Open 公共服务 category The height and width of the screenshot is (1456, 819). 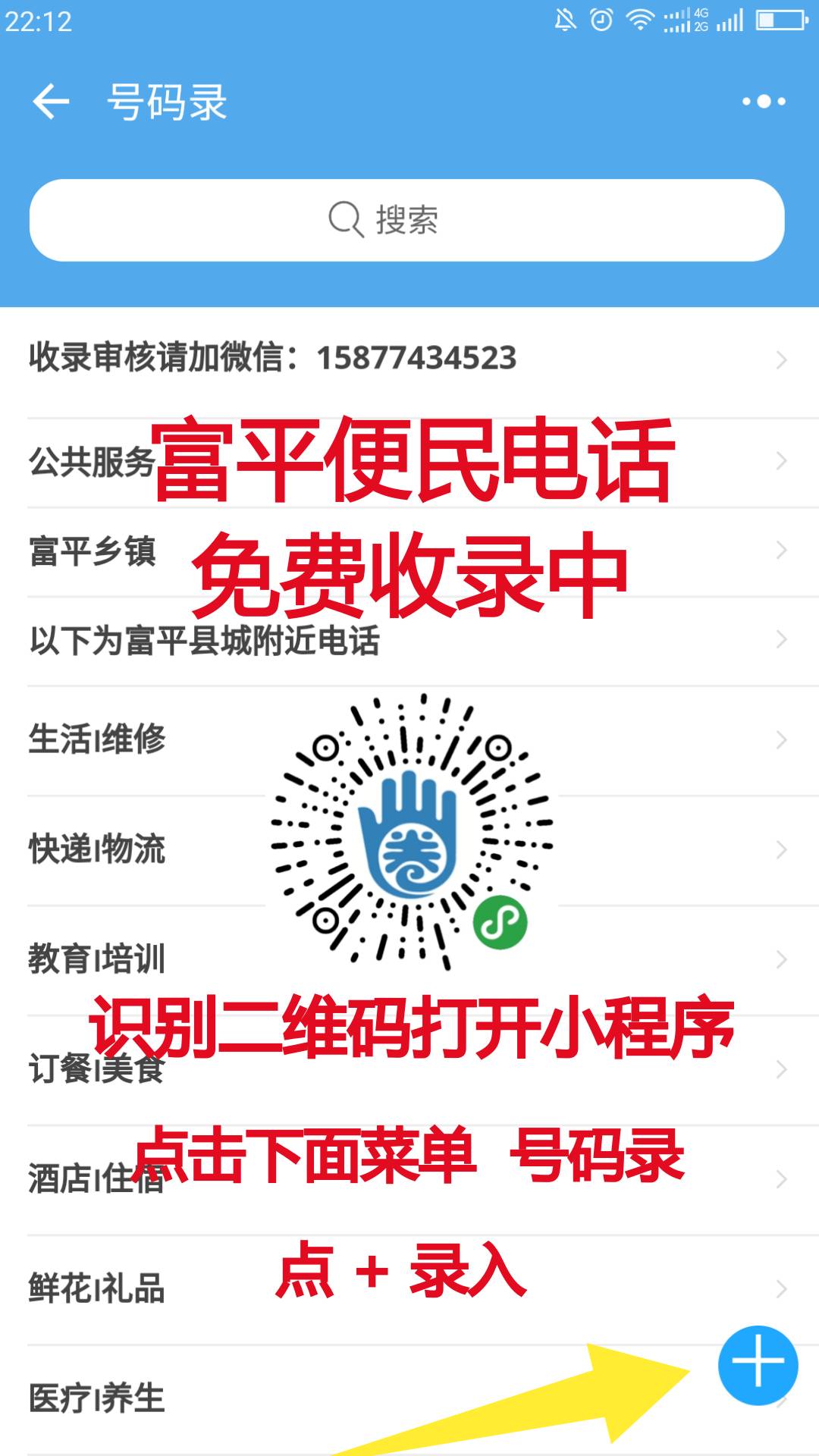point(91,461)
